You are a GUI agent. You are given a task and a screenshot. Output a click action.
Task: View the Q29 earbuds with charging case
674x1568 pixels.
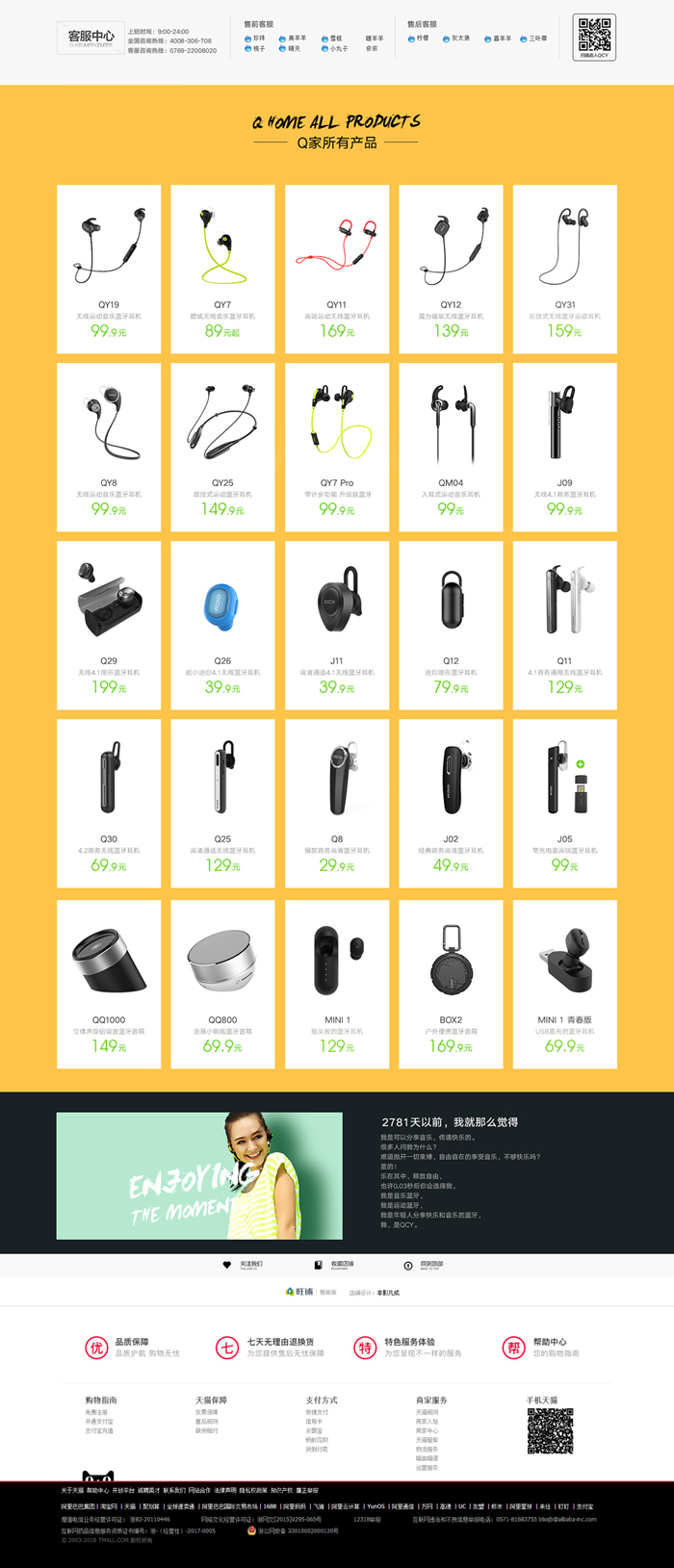(109, 625)
